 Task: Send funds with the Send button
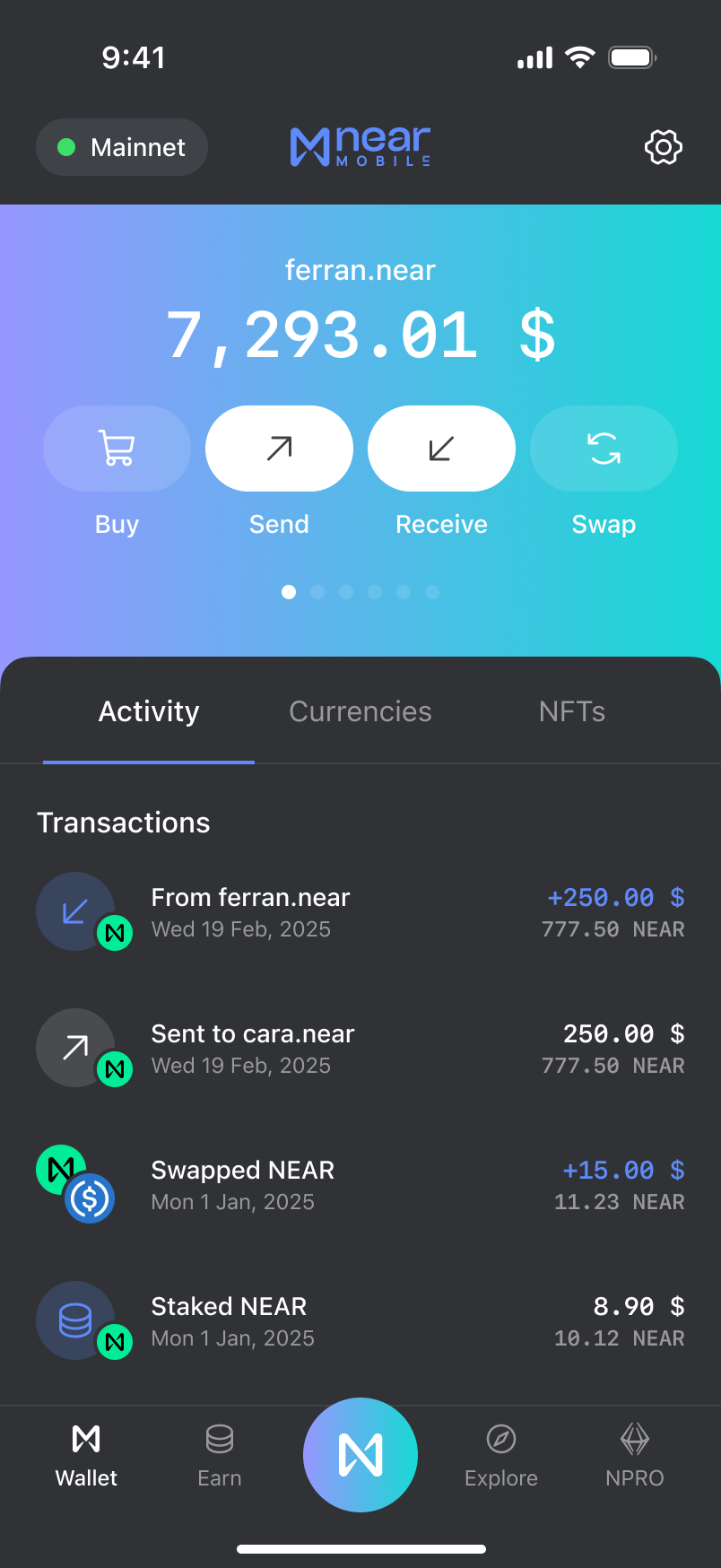coord(279,449)
